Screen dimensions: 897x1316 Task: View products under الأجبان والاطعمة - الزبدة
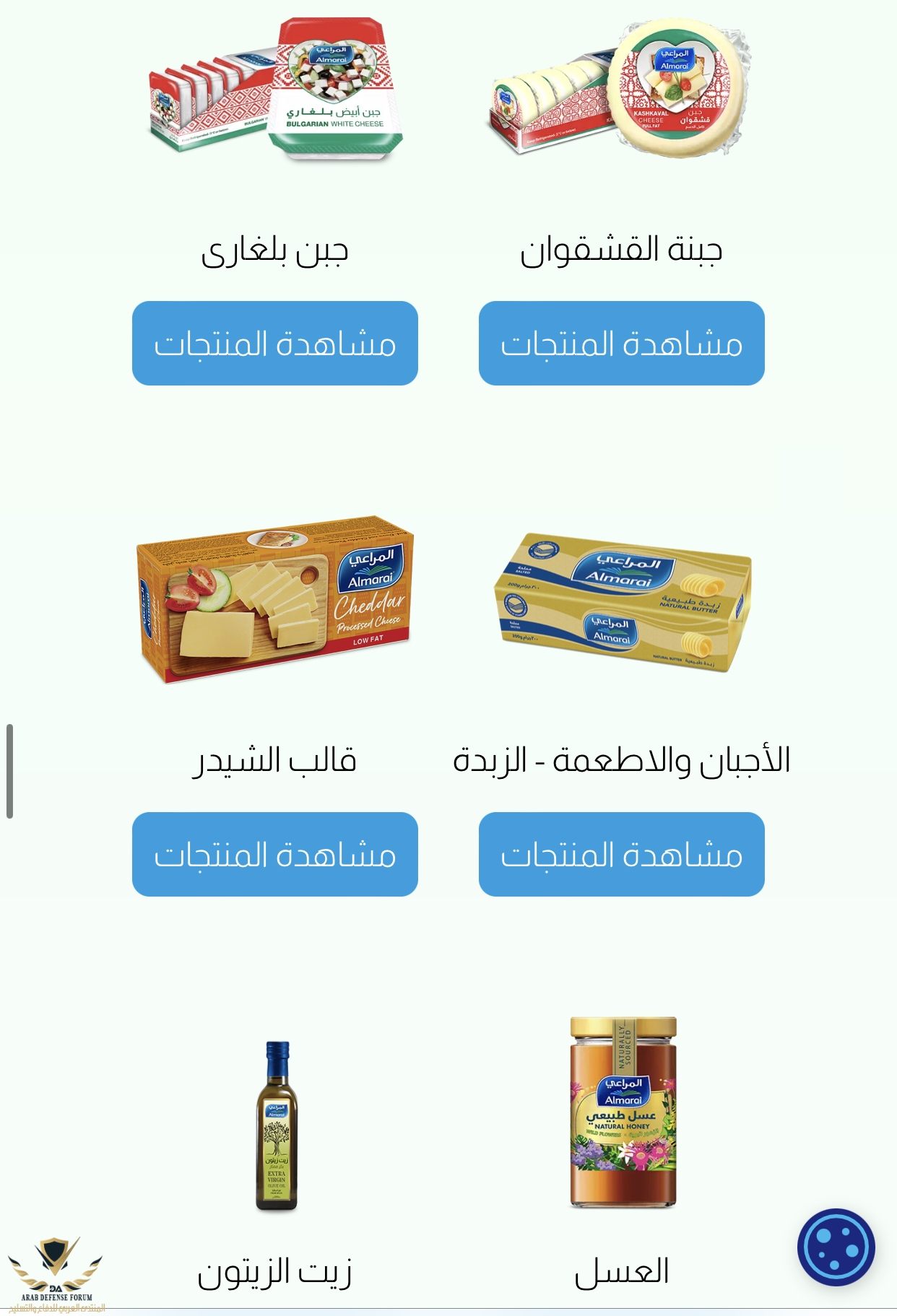(621, 854)
